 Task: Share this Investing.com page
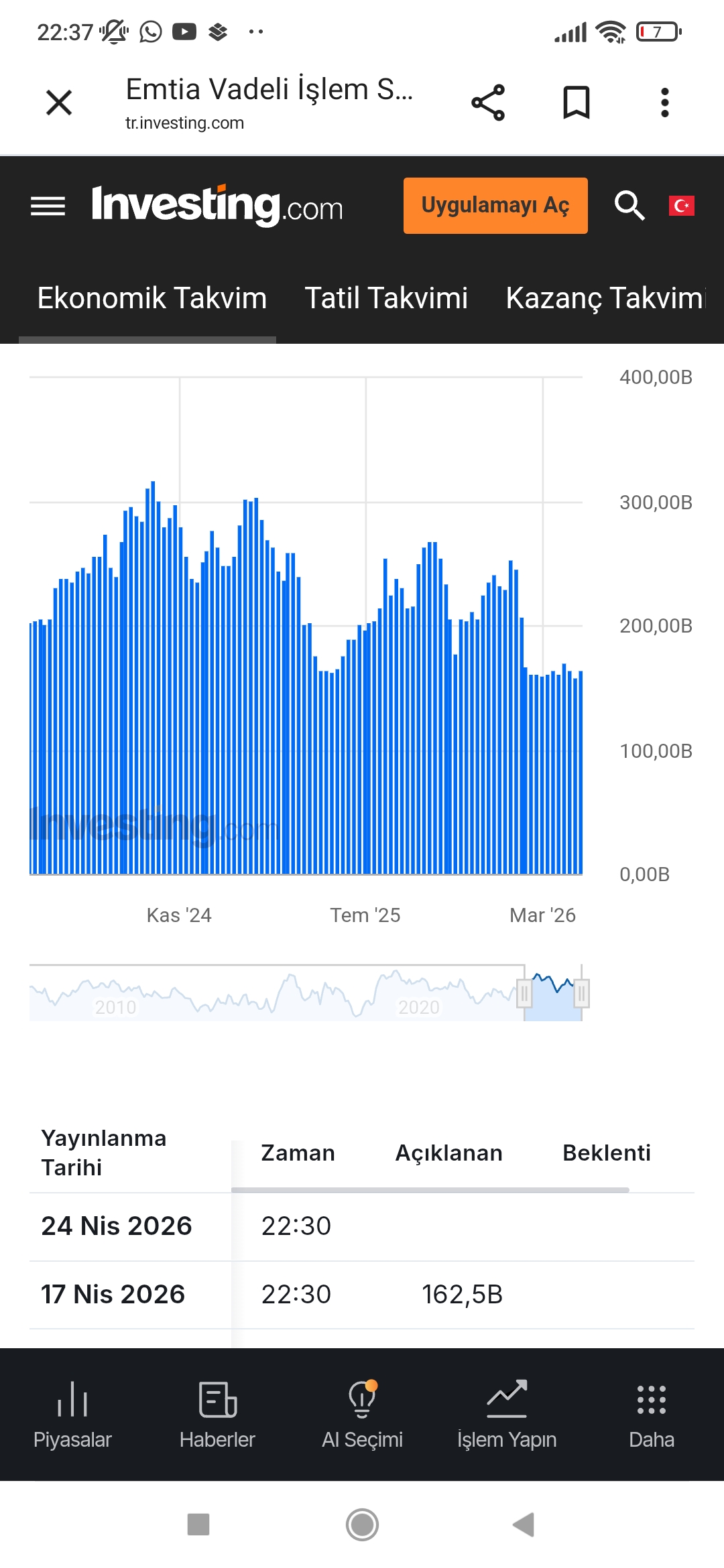click(x=488, y=103)
